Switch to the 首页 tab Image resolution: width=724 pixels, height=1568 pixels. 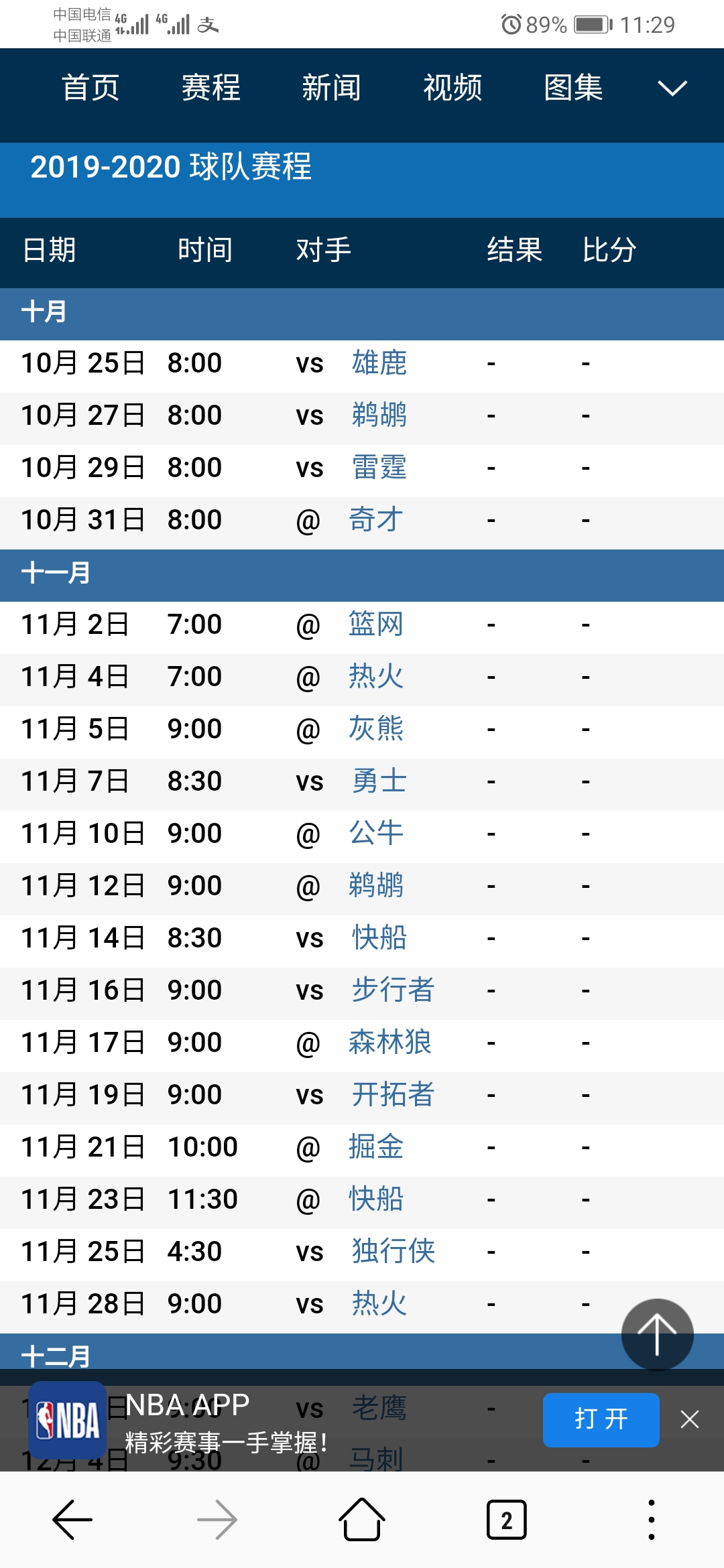90,88
